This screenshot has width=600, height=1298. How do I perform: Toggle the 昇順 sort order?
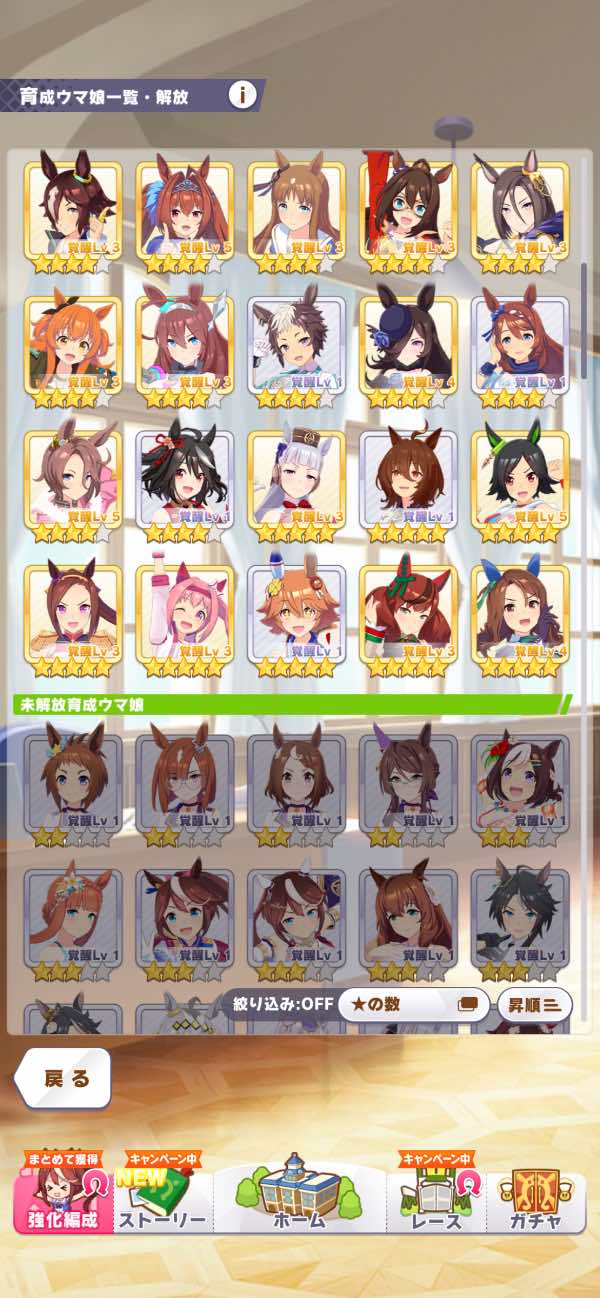[x=535, y=1004]
